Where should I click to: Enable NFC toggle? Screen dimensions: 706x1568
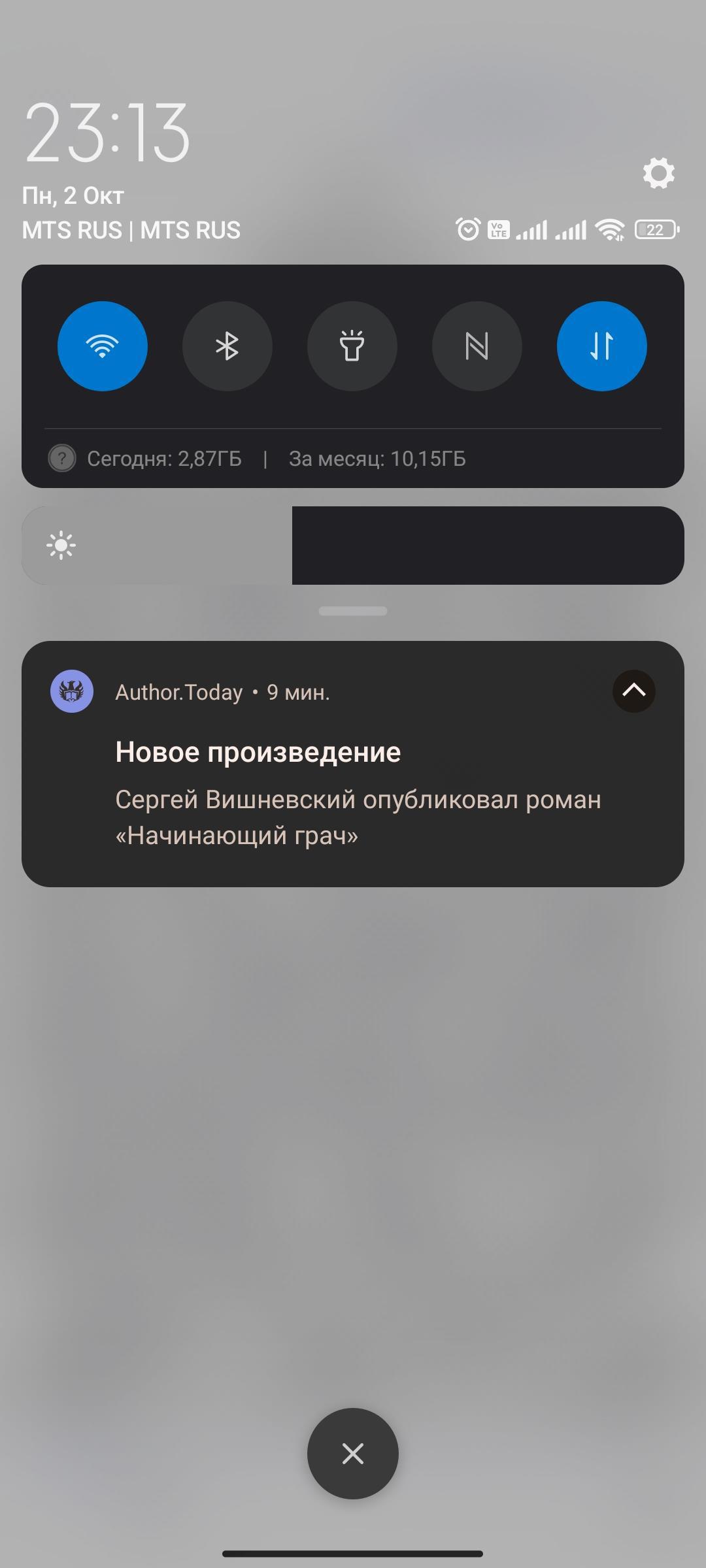click(x=477, y=346)
